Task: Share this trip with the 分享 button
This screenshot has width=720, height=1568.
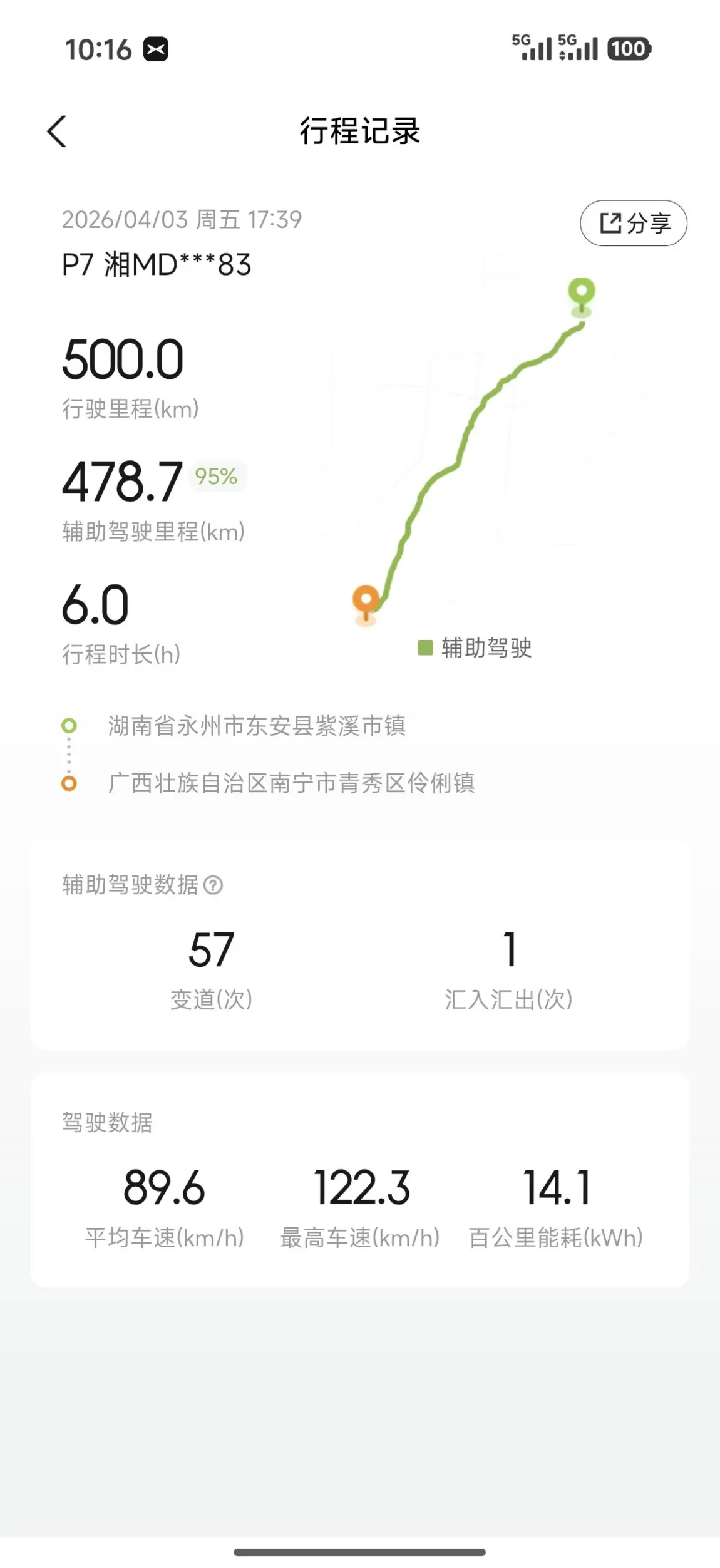Action: [x=634, y=223]
